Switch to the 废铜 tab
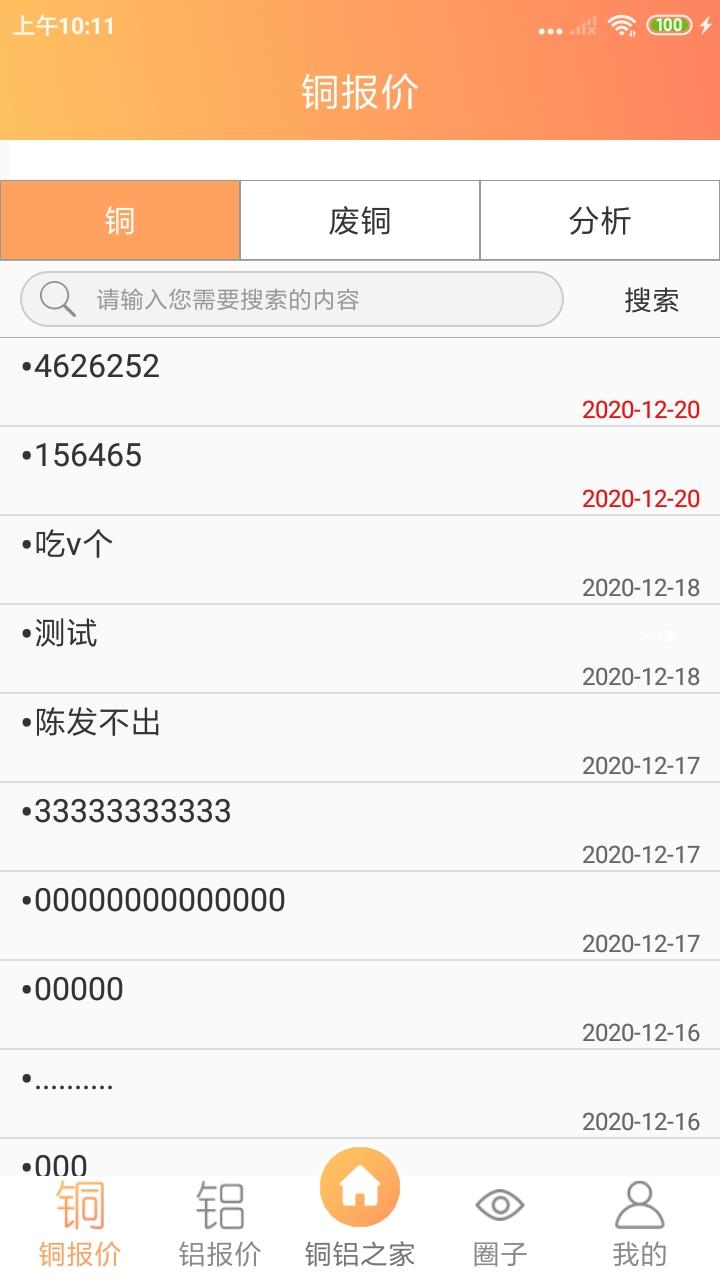Image resolution: width=720 pixels, height=1280 pixels. (x=360, y=220)
